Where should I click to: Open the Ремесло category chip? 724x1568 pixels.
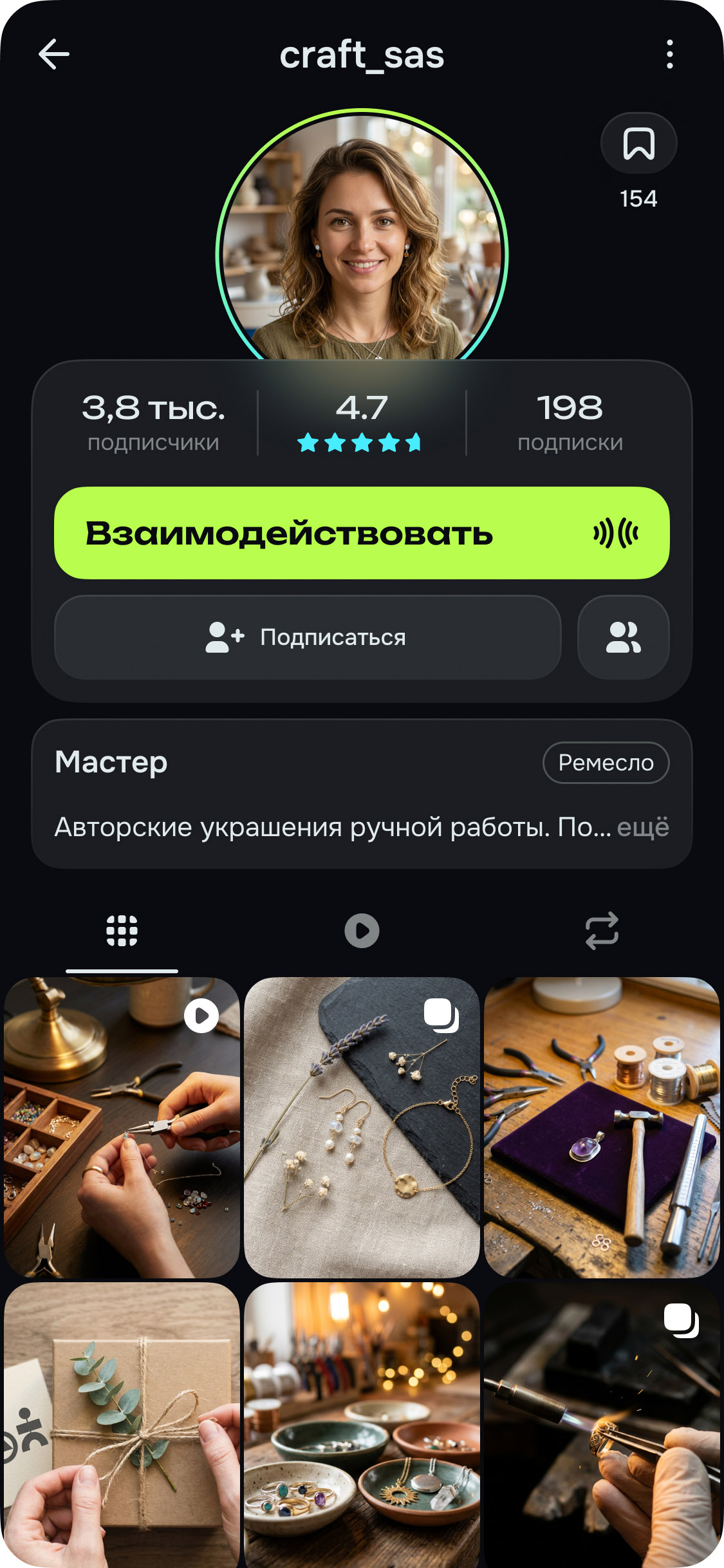(606, 762)
